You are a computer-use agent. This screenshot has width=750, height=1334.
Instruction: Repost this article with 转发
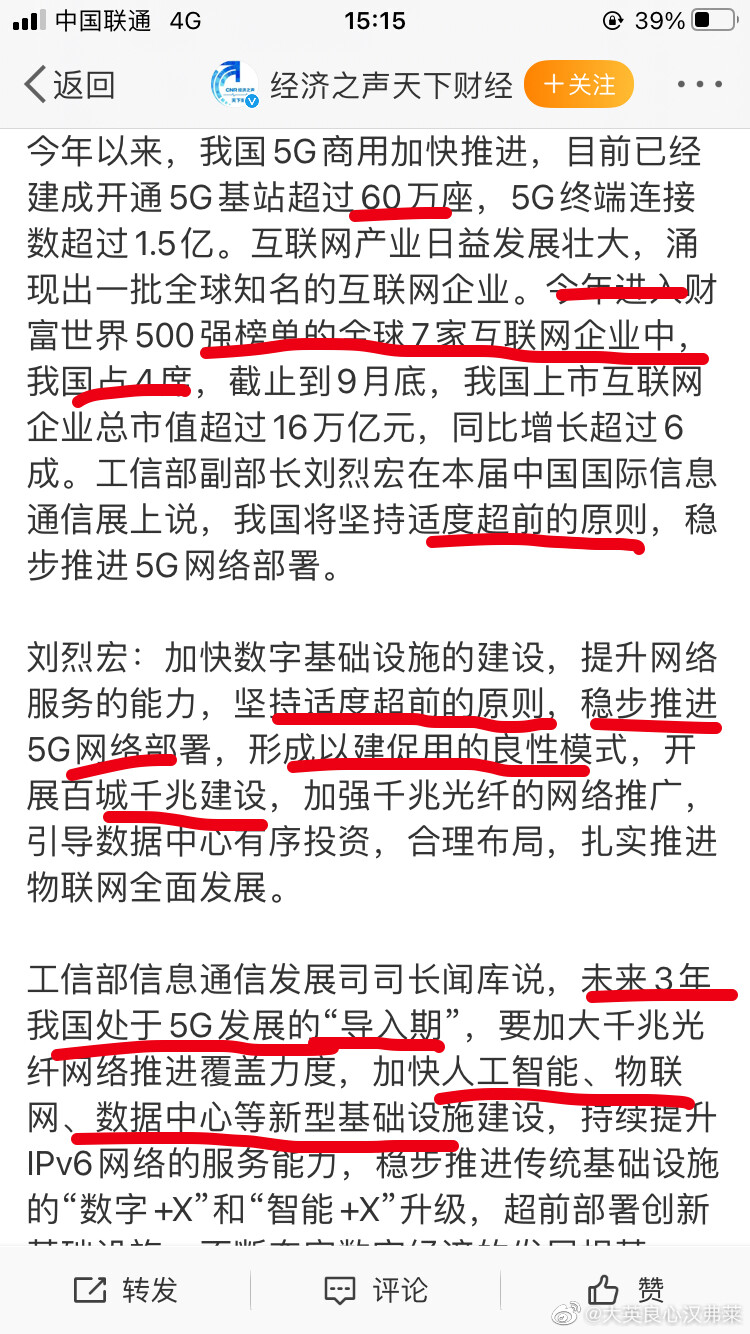click(x=125, y=1289)
